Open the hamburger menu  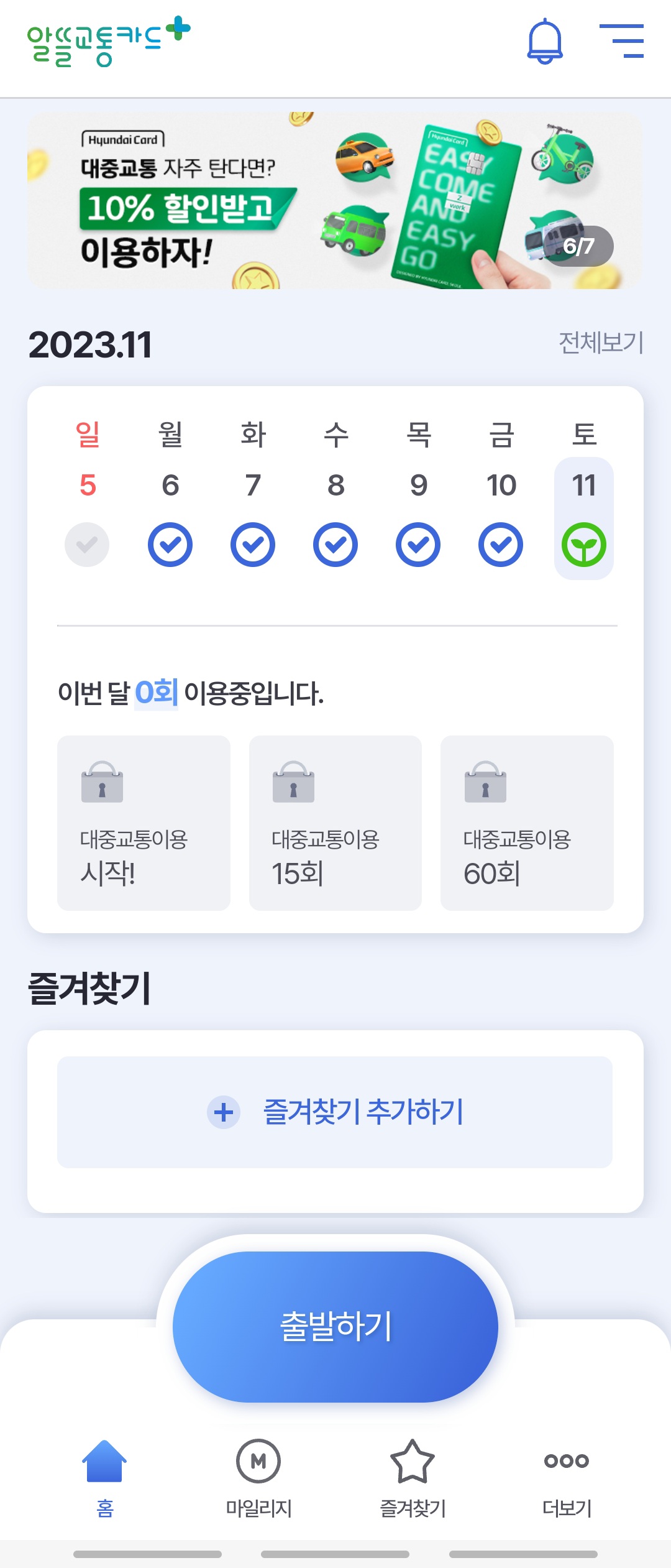coord(621,41)
